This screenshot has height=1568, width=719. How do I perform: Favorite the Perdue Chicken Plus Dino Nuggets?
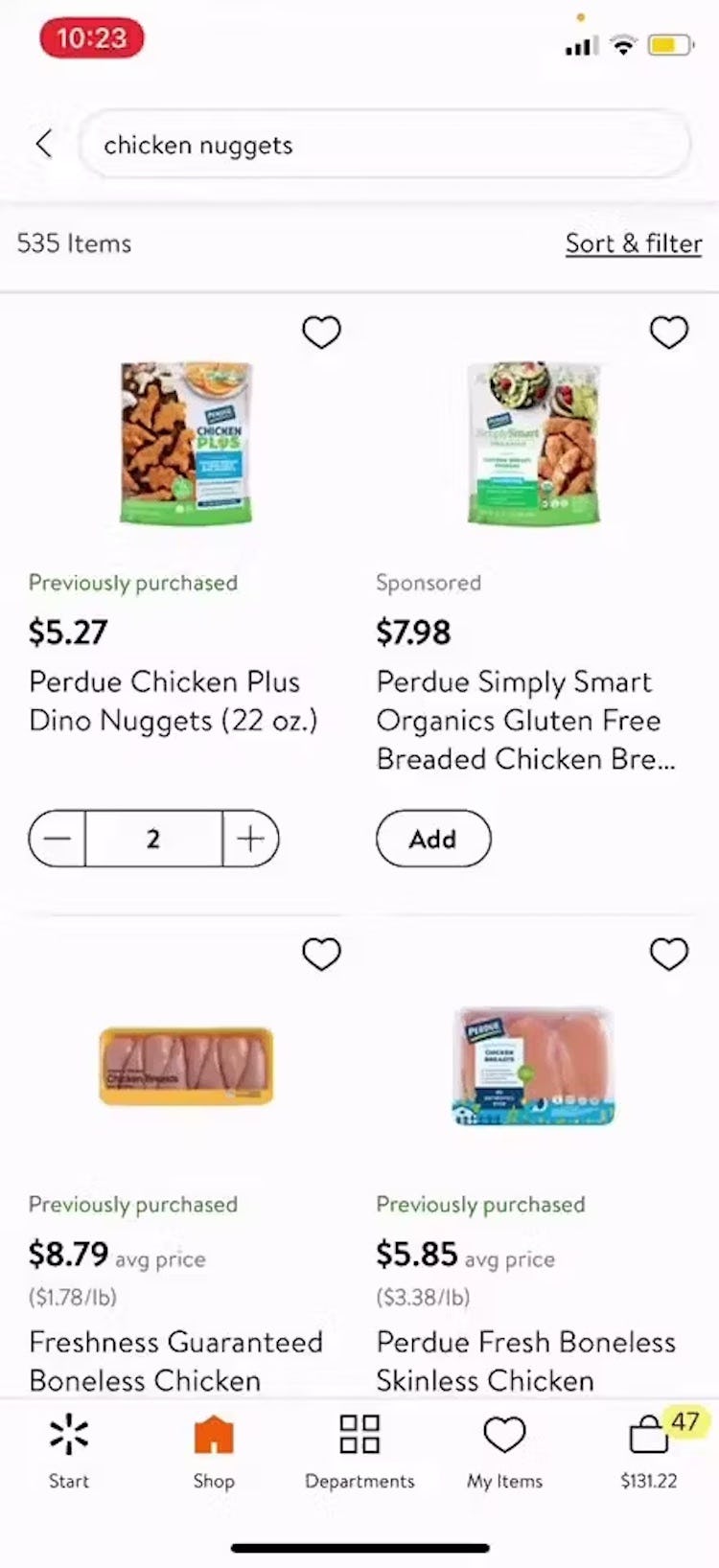tap(321, 333)
